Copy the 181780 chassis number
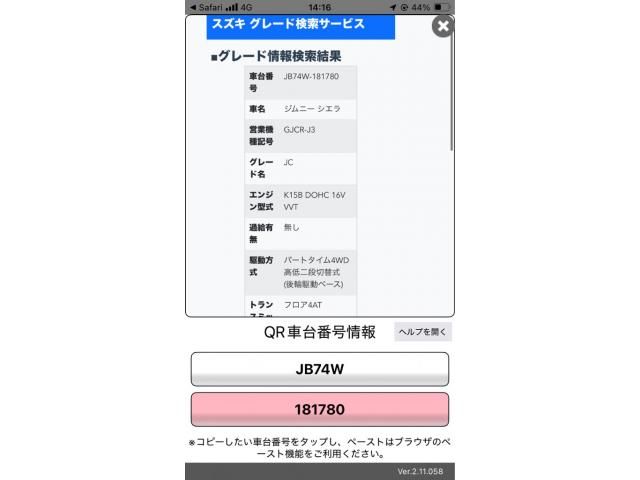 [319, 409]
